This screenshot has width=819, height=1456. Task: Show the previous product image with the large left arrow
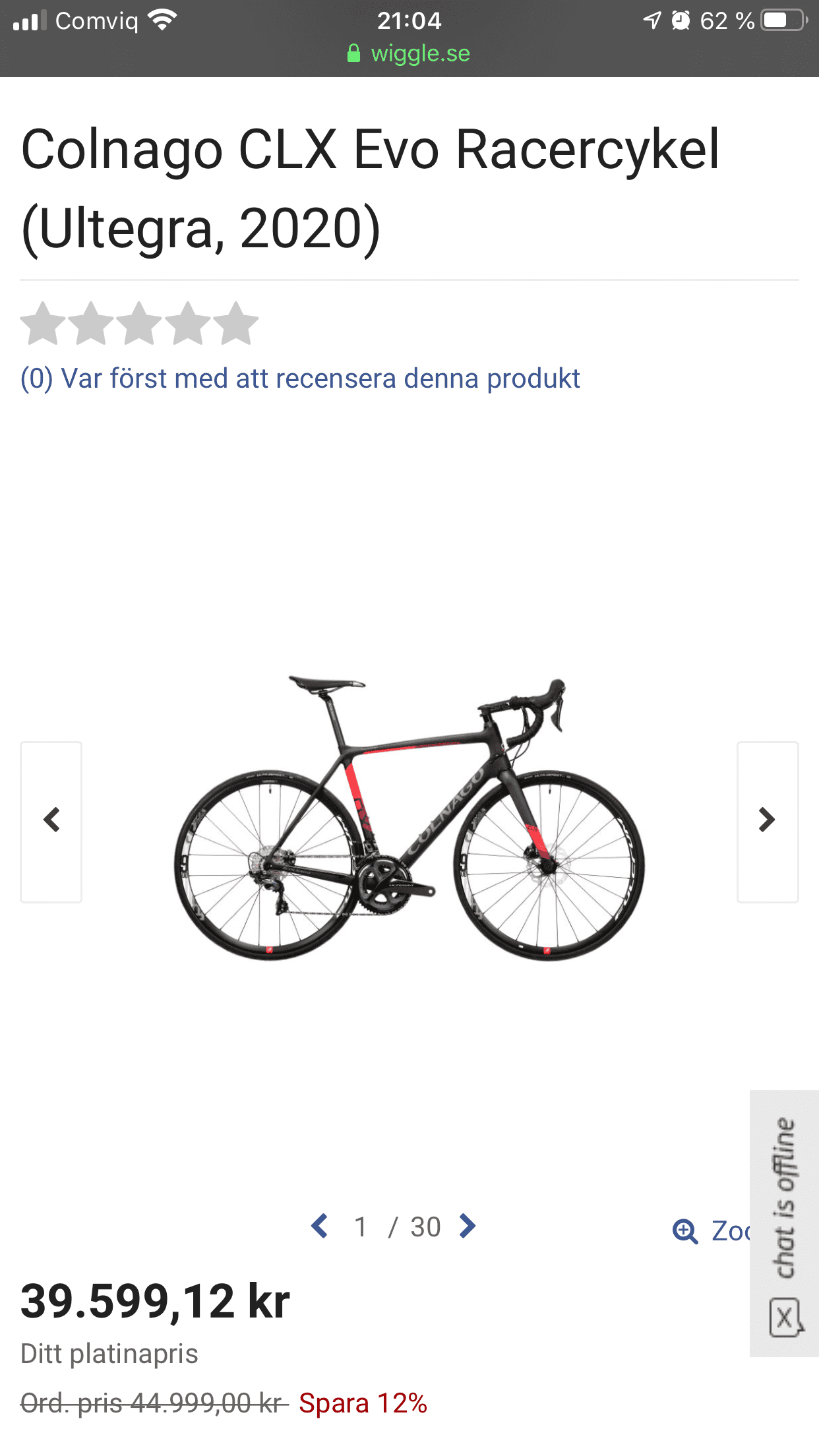[51, 821]
